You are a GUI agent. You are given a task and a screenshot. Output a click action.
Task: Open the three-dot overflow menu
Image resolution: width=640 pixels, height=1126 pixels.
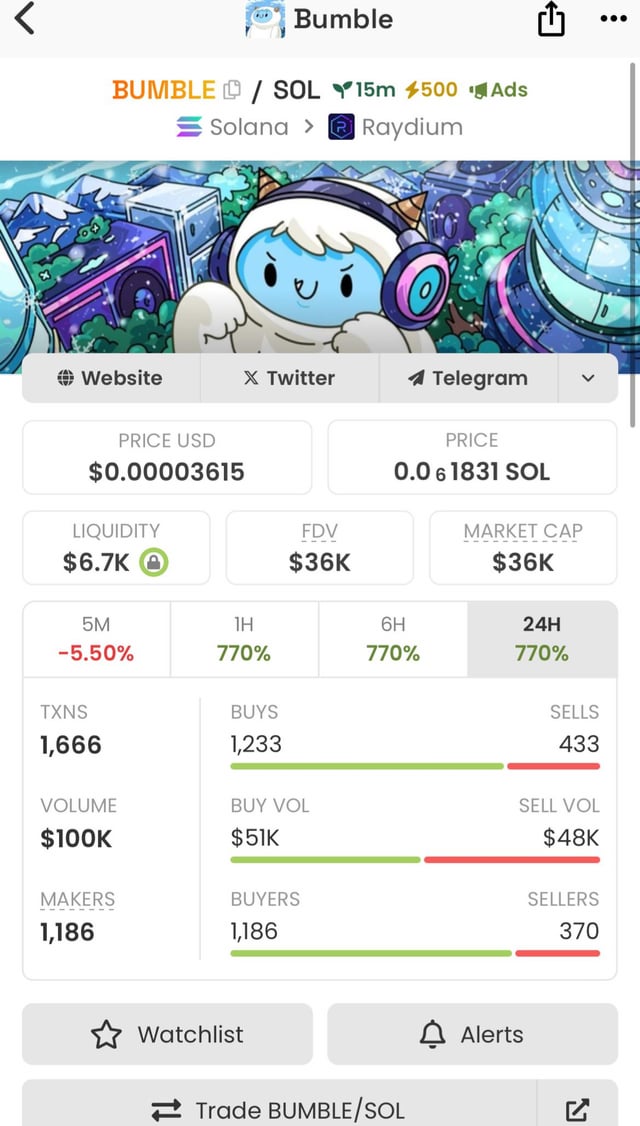tap(613, 20)
